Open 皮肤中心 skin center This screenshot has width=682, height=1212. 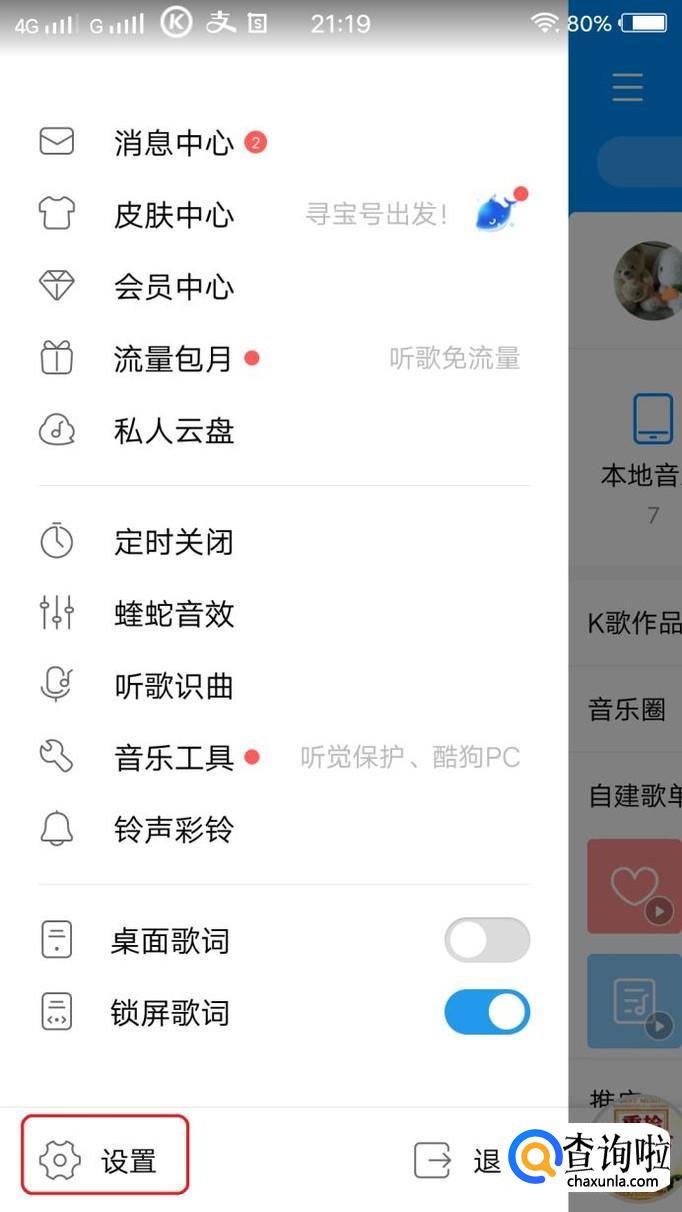173,215
